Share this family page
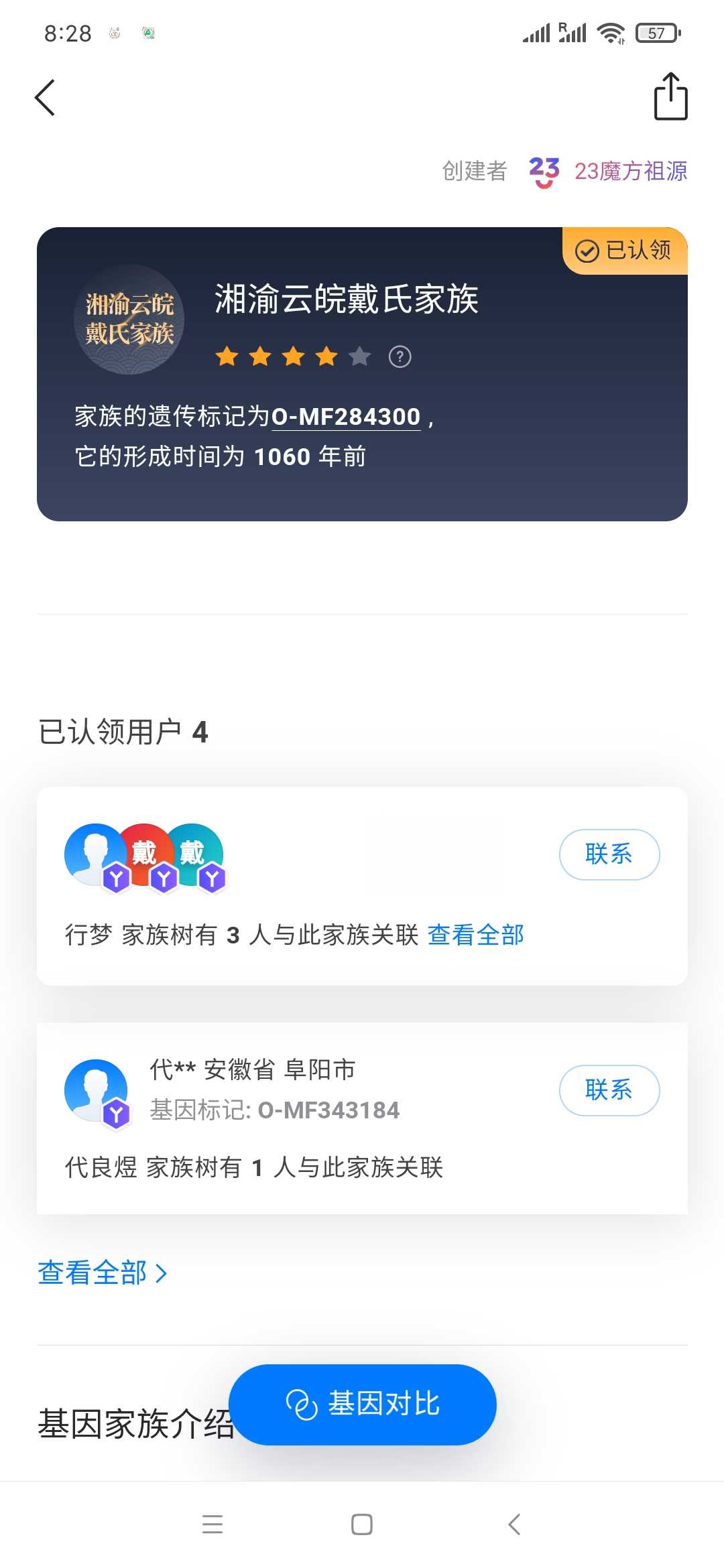 tap(670, 96)
